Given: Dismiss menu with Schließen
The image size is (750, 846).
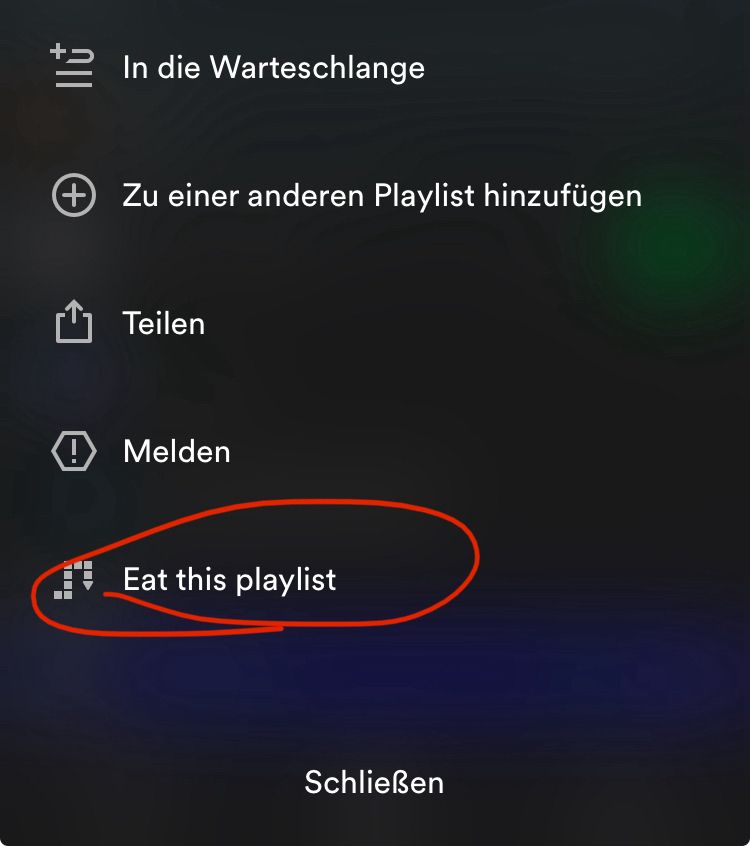Looking at the screenshot, I should click(374, 783).
